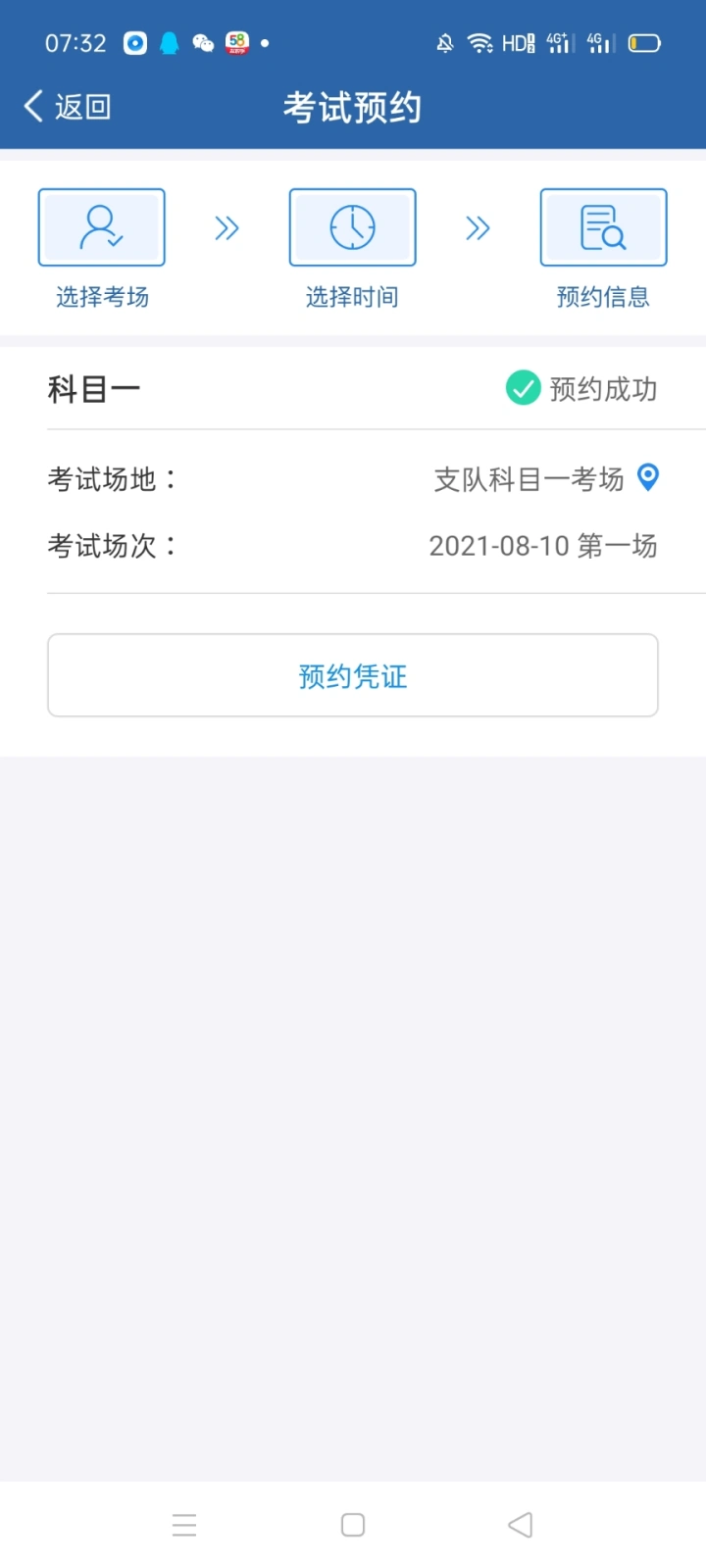This screenshot has width=706, height=1568.
Task: Open the 预约凭证 booking voucher
Action: coord(353,676)
